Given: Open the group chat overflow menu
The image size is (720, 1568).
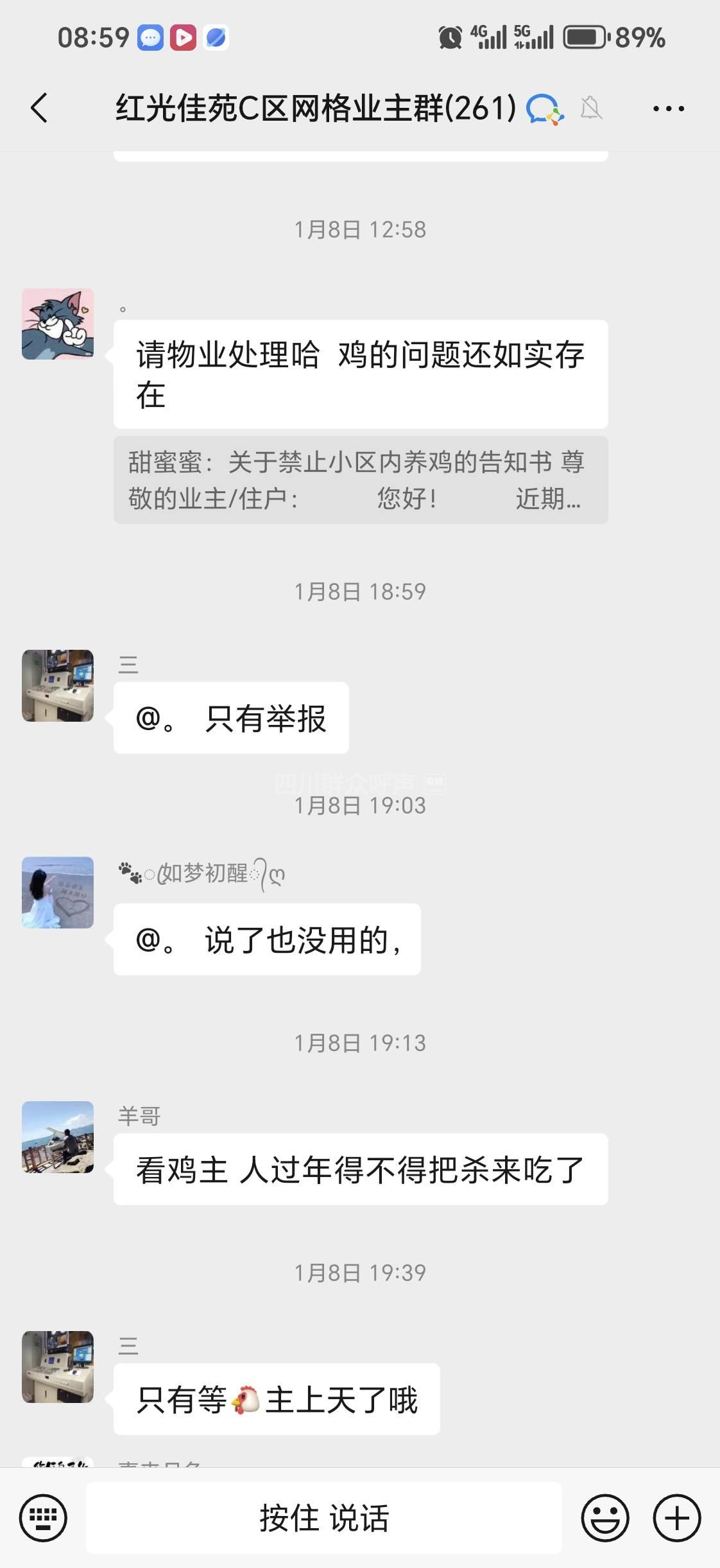Looking at the screenshot, I should [668, 109].
